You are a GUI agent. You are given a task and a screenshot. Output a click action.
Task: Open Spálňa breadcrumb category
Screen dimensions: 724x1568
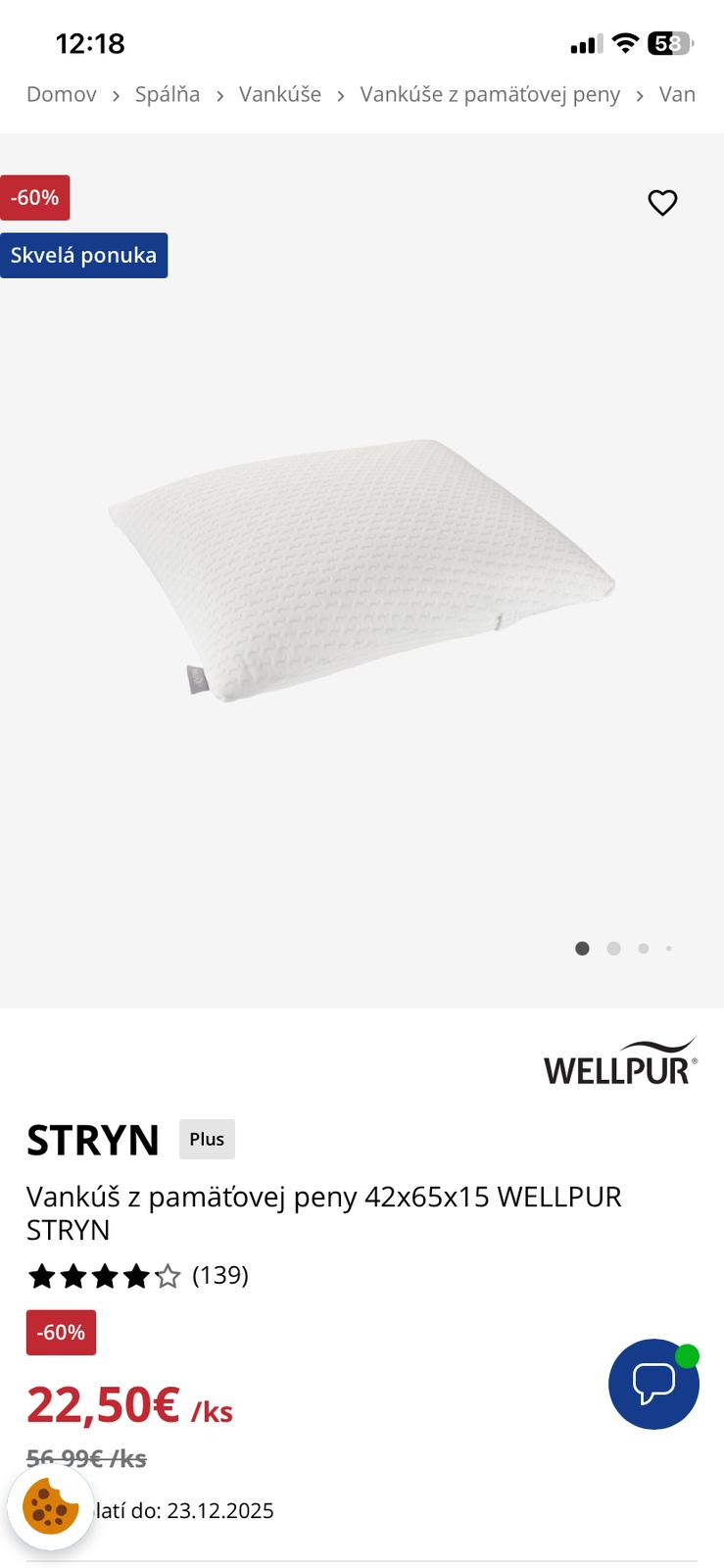168,94
